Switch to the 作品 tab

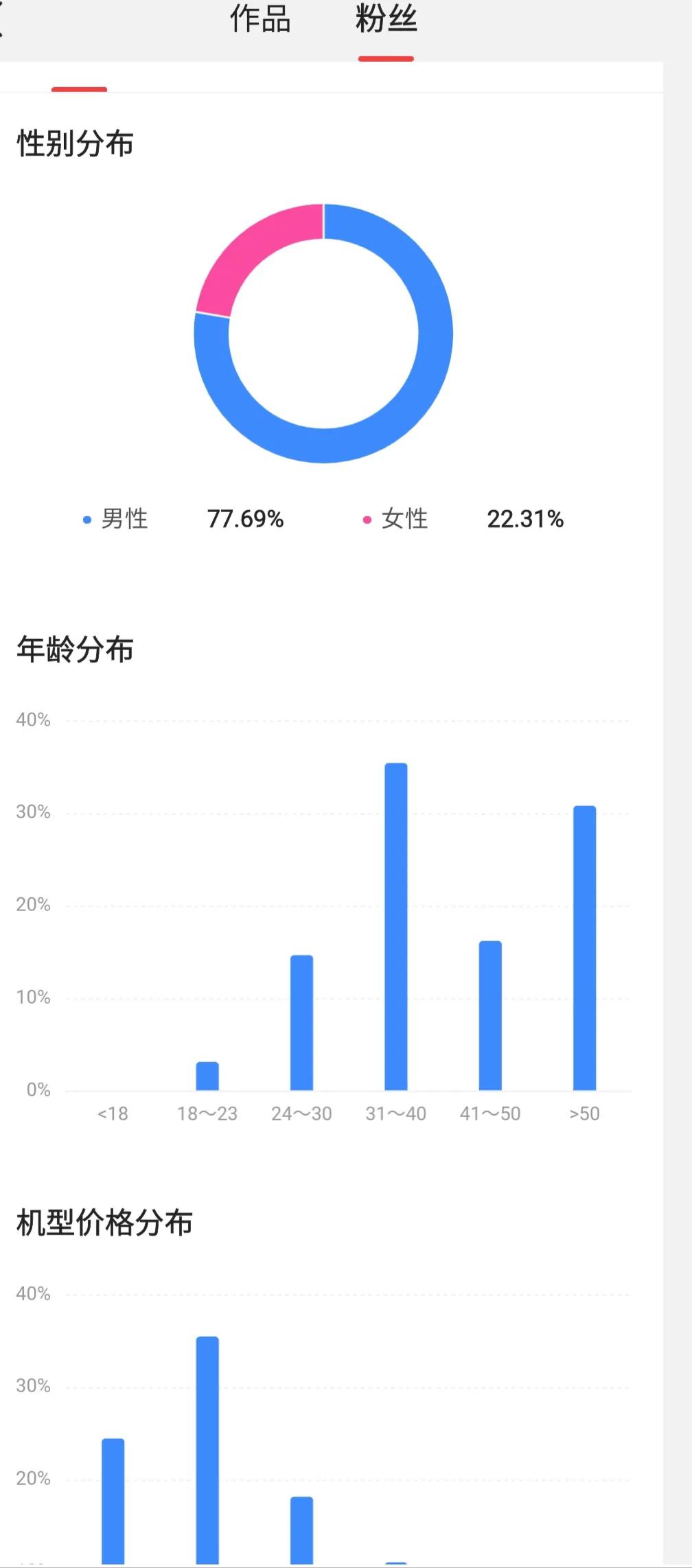(260, 21)
